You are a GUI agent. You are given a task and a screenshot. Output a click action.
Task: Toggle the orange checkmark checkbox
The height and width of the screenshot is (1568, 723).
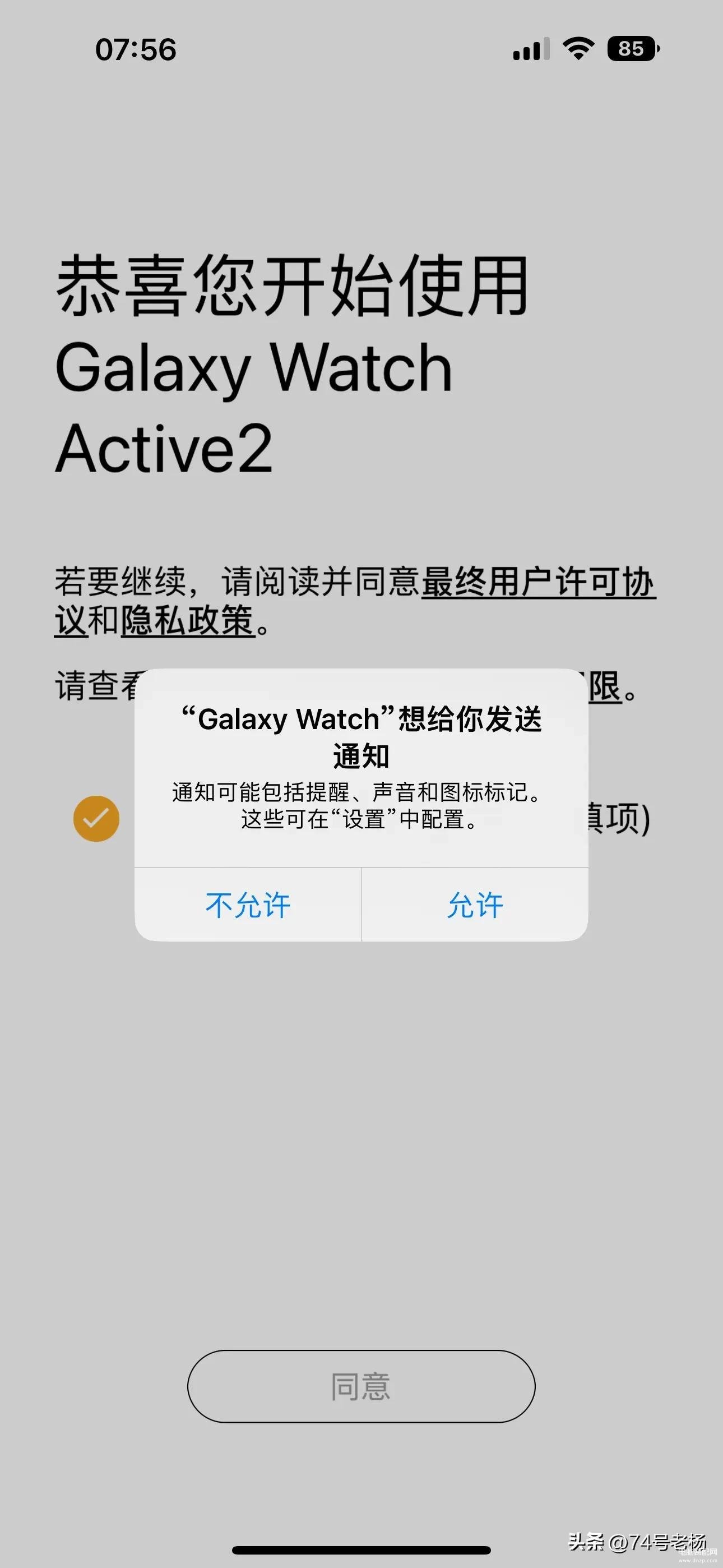[x=96, y=819]
